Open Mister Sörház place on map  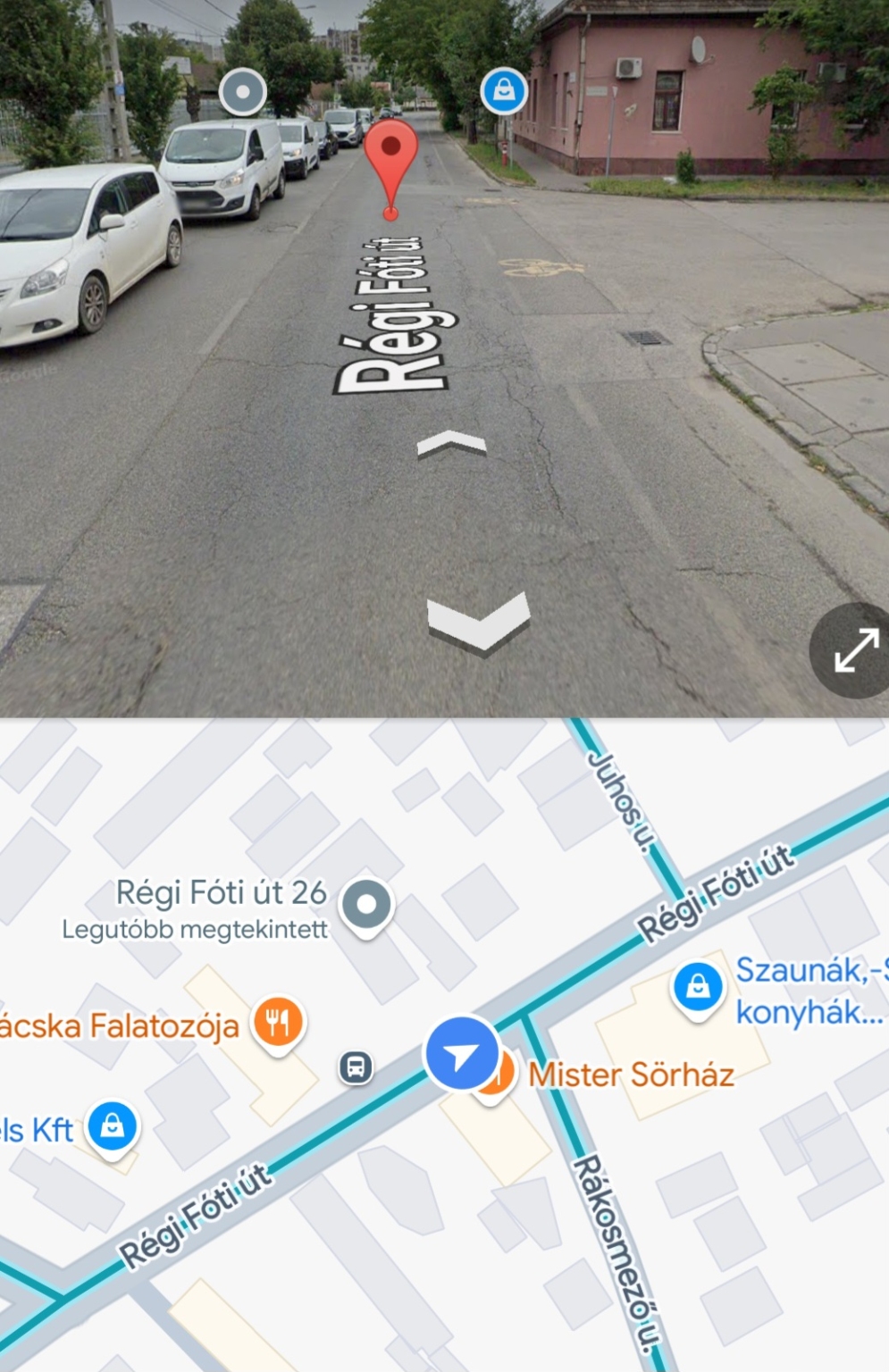point(630,1075)
